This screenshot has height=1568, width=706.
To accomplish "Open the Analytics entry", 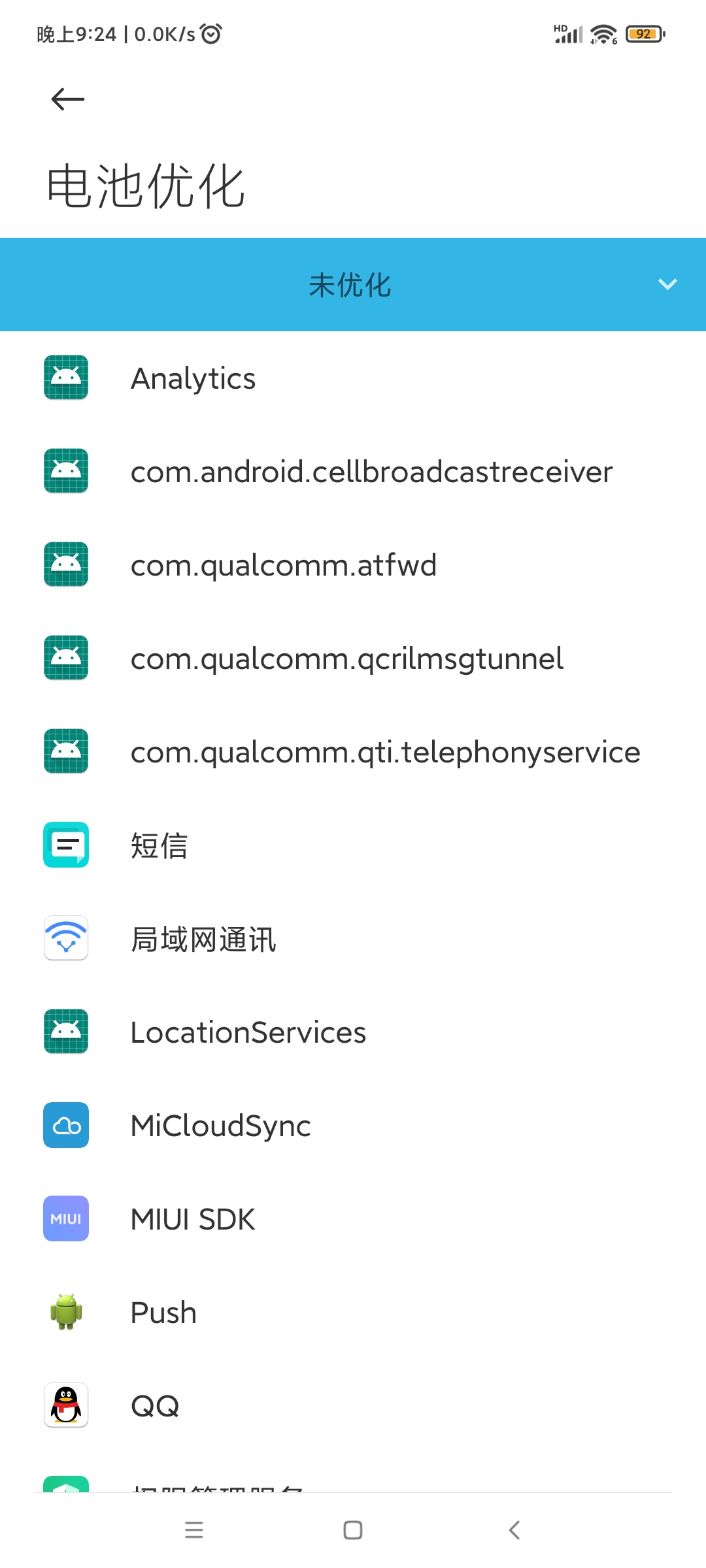I will [x=353, y=378].
